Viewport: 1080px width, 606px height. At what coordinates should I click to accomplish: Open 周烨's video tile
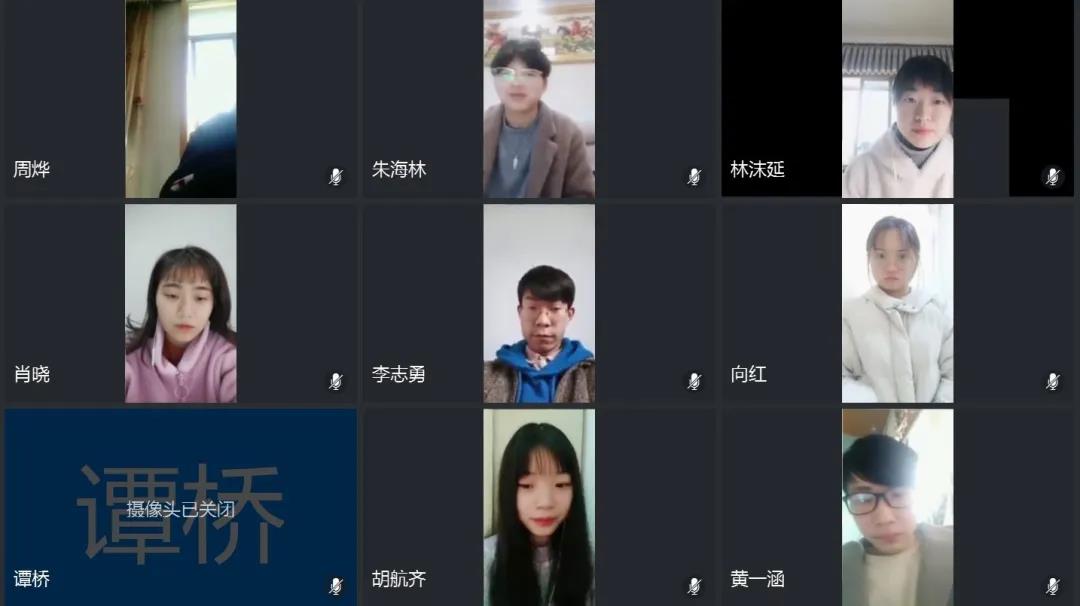coord(181,98)
